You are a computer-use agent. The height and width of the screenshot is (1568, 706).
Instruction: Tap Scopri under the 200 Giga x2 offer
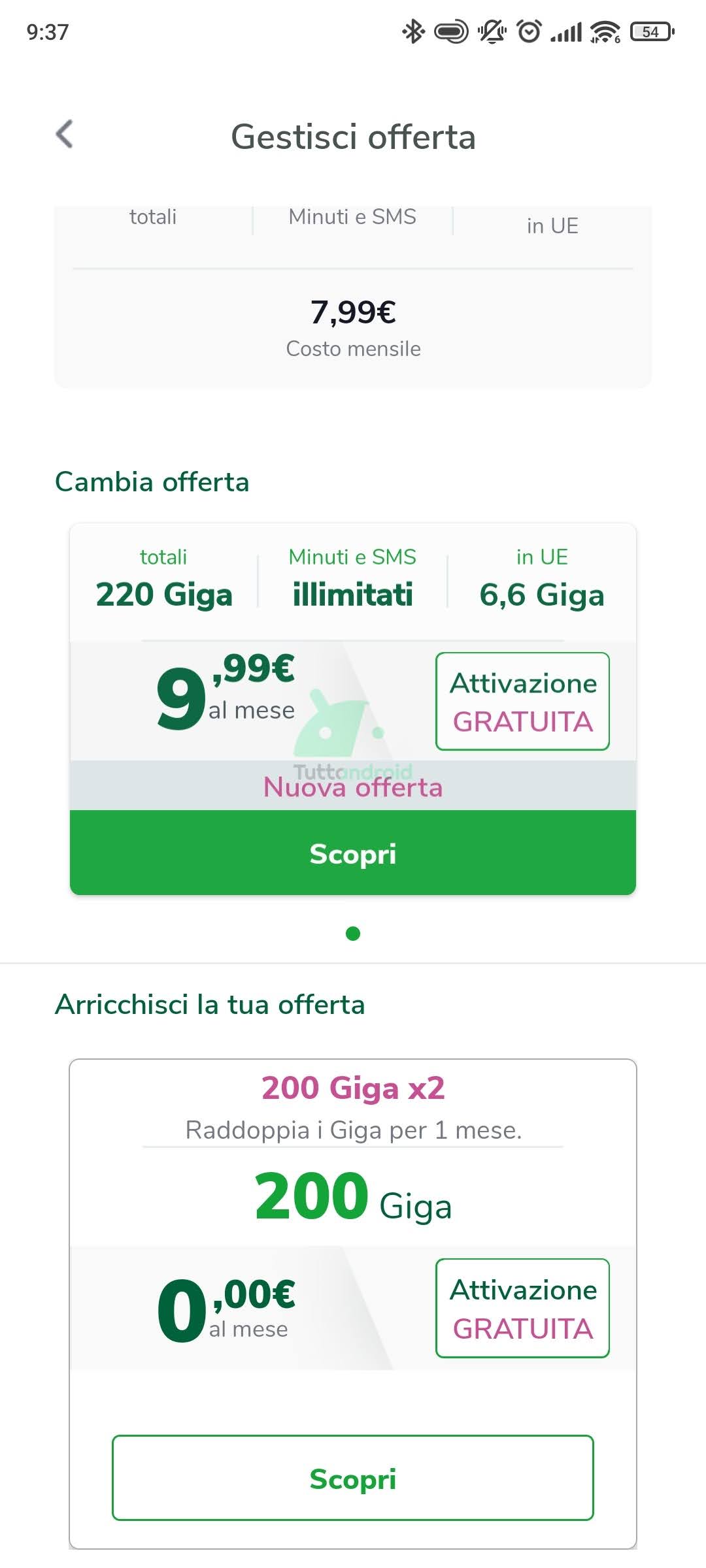point(353,1478)
